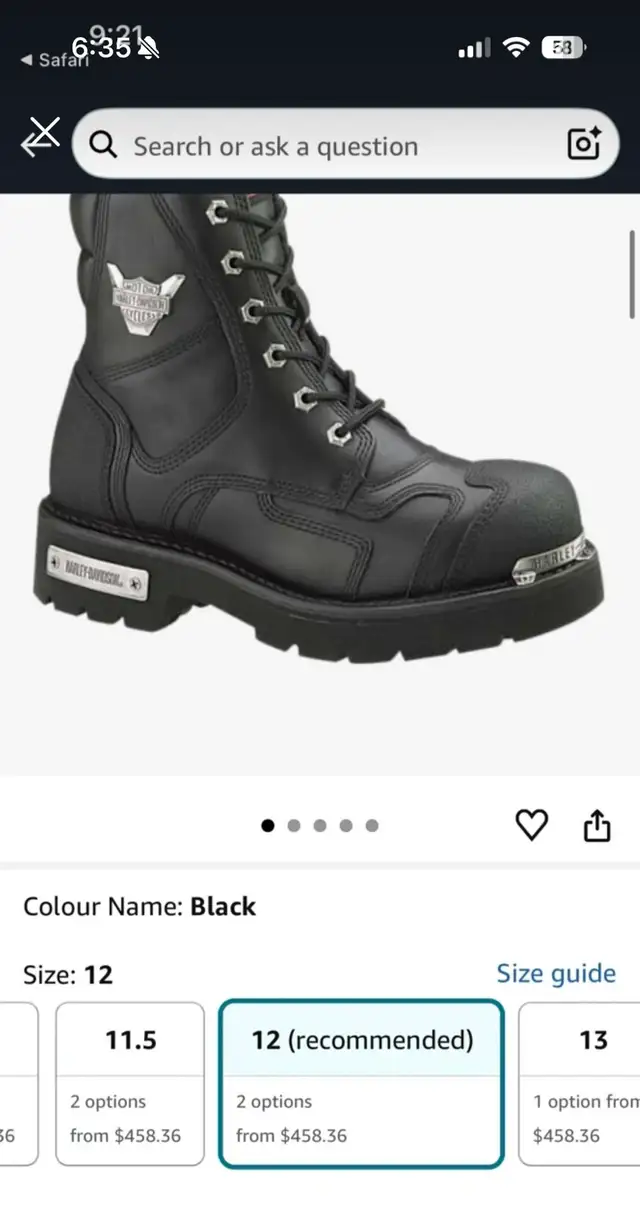Select size 12 (recommended) option

pyautogui.click(x=360, y=1084)
